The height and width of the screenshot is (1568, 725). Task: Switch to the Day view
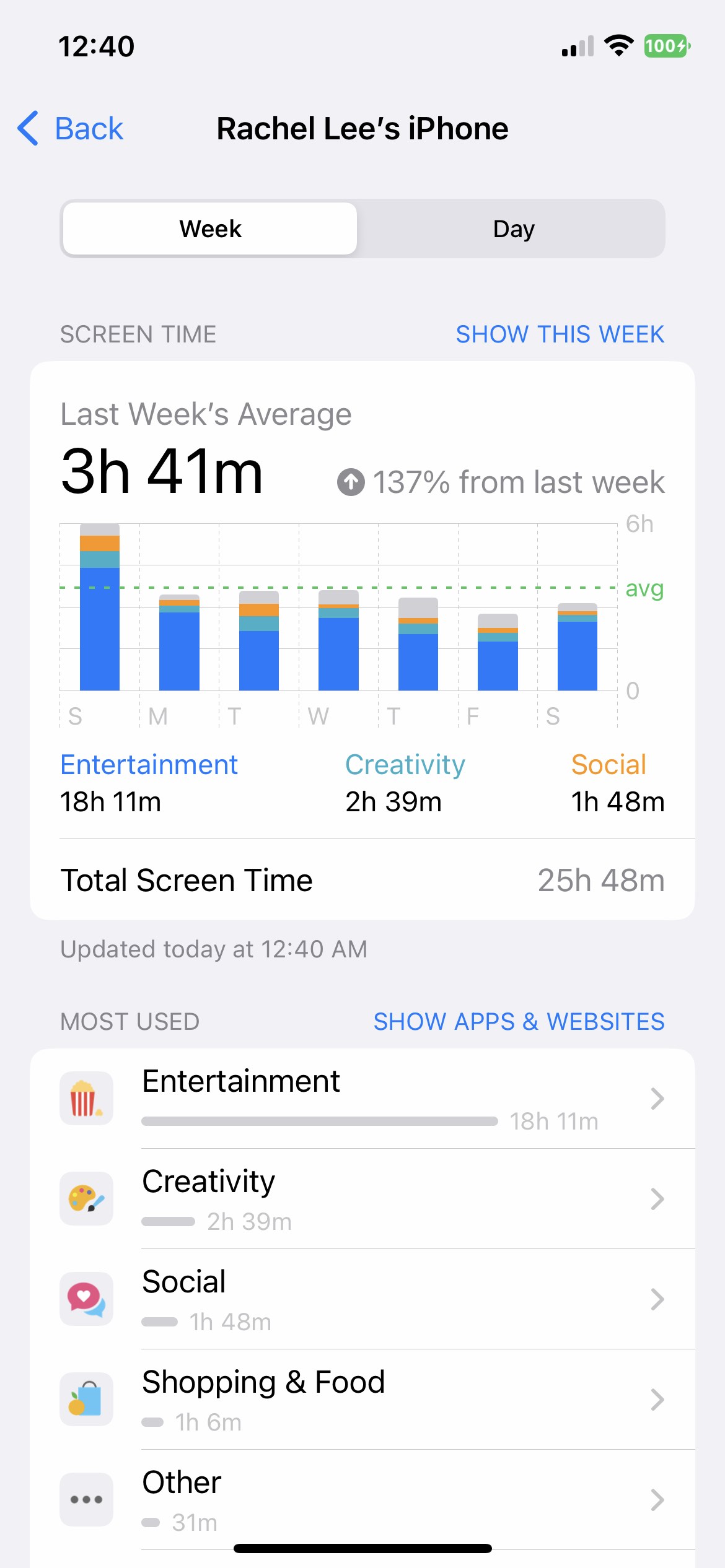tap(513, 229)
